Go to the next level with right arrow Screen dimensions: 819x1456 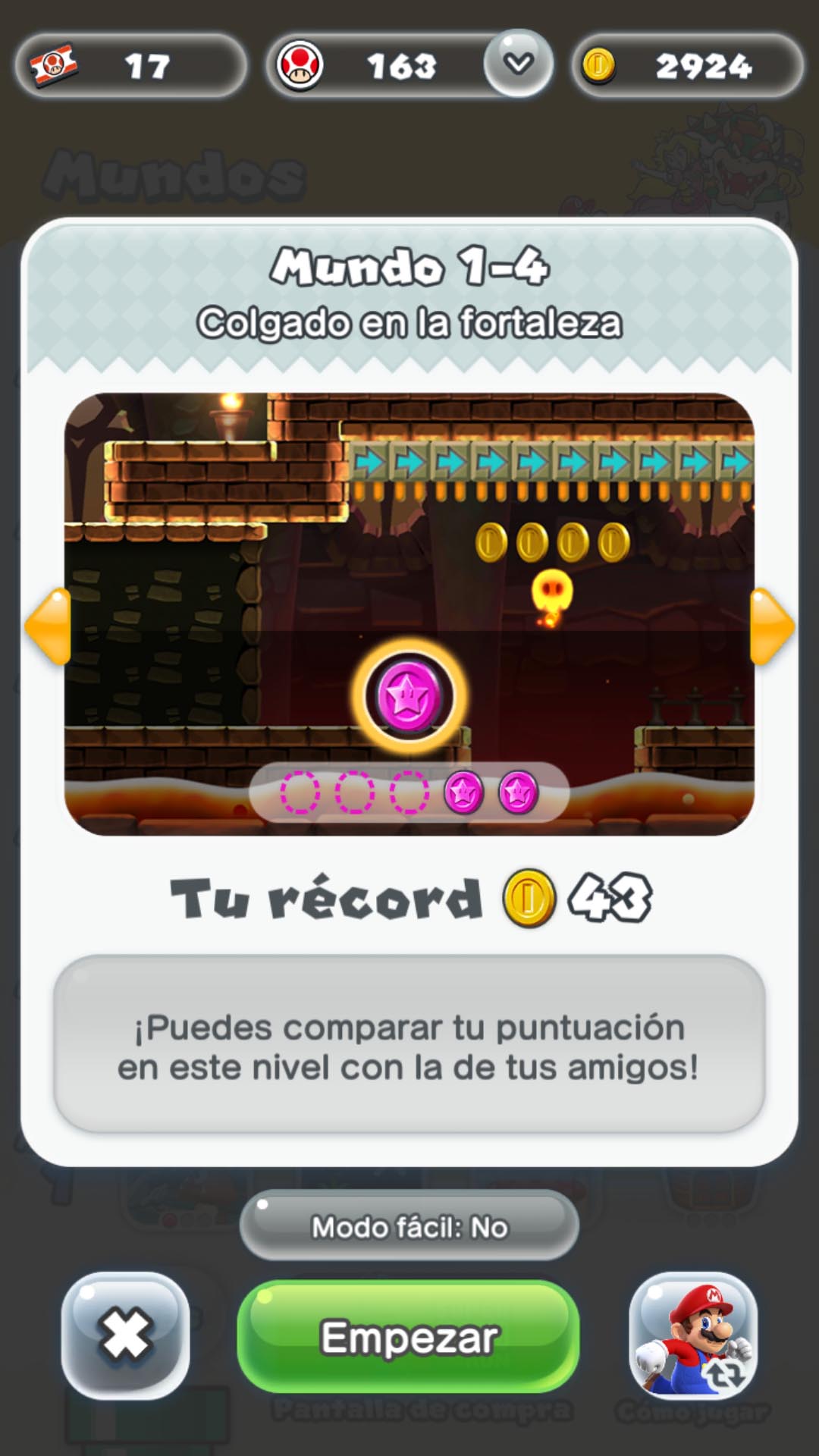click(772, 626)
